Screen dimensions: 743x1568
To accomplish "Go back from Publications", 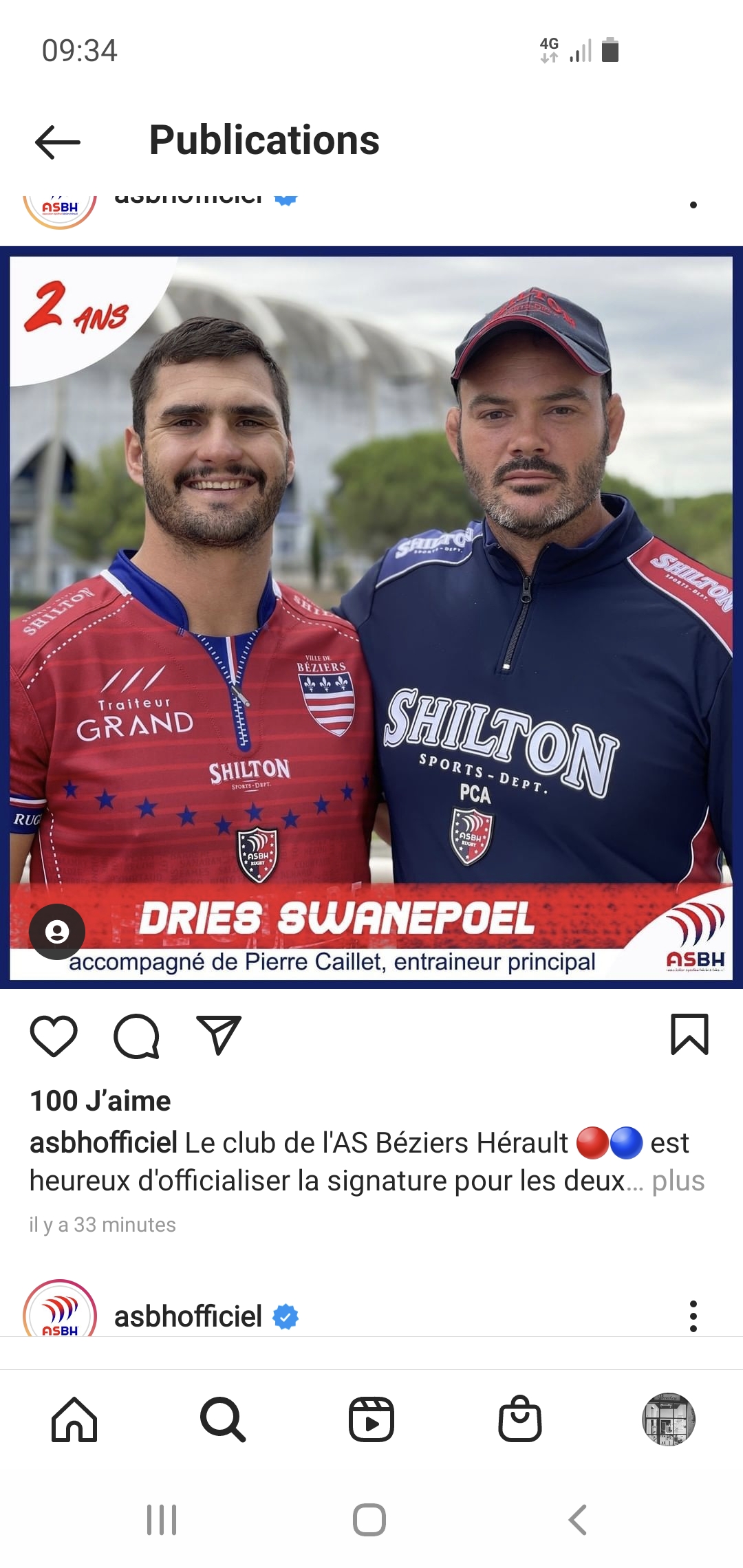I will click(x=58, y=142).
